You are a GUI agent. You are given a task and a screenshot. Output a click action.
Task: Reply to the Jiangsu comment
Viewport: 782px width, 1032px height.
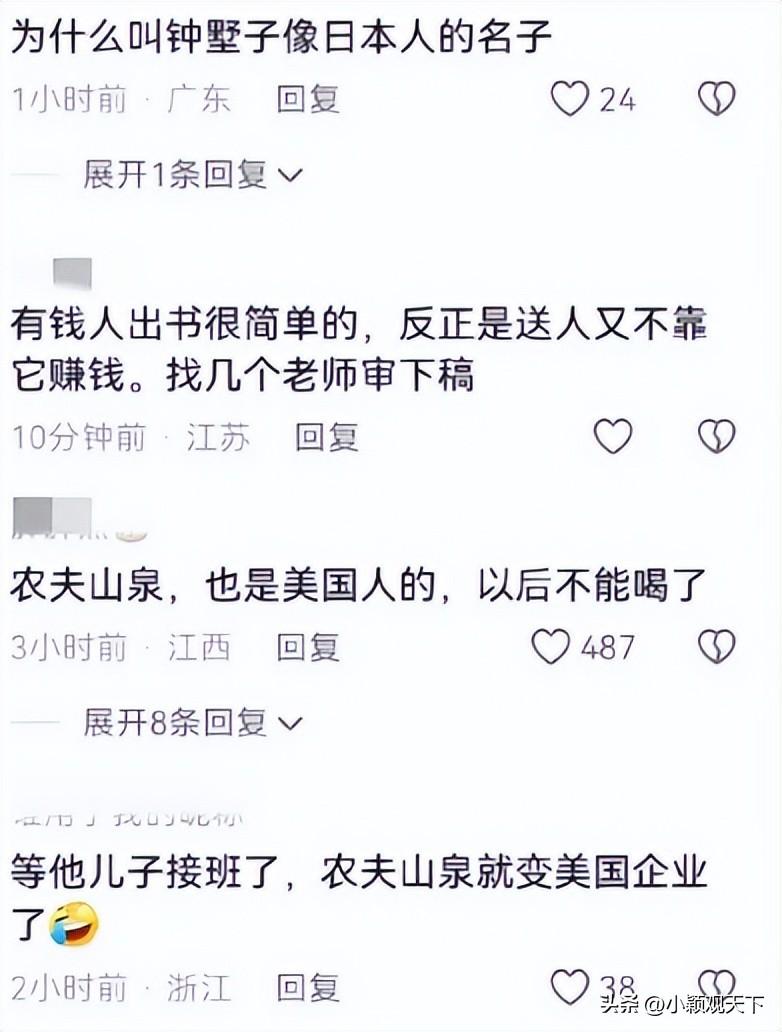(326, 437)
